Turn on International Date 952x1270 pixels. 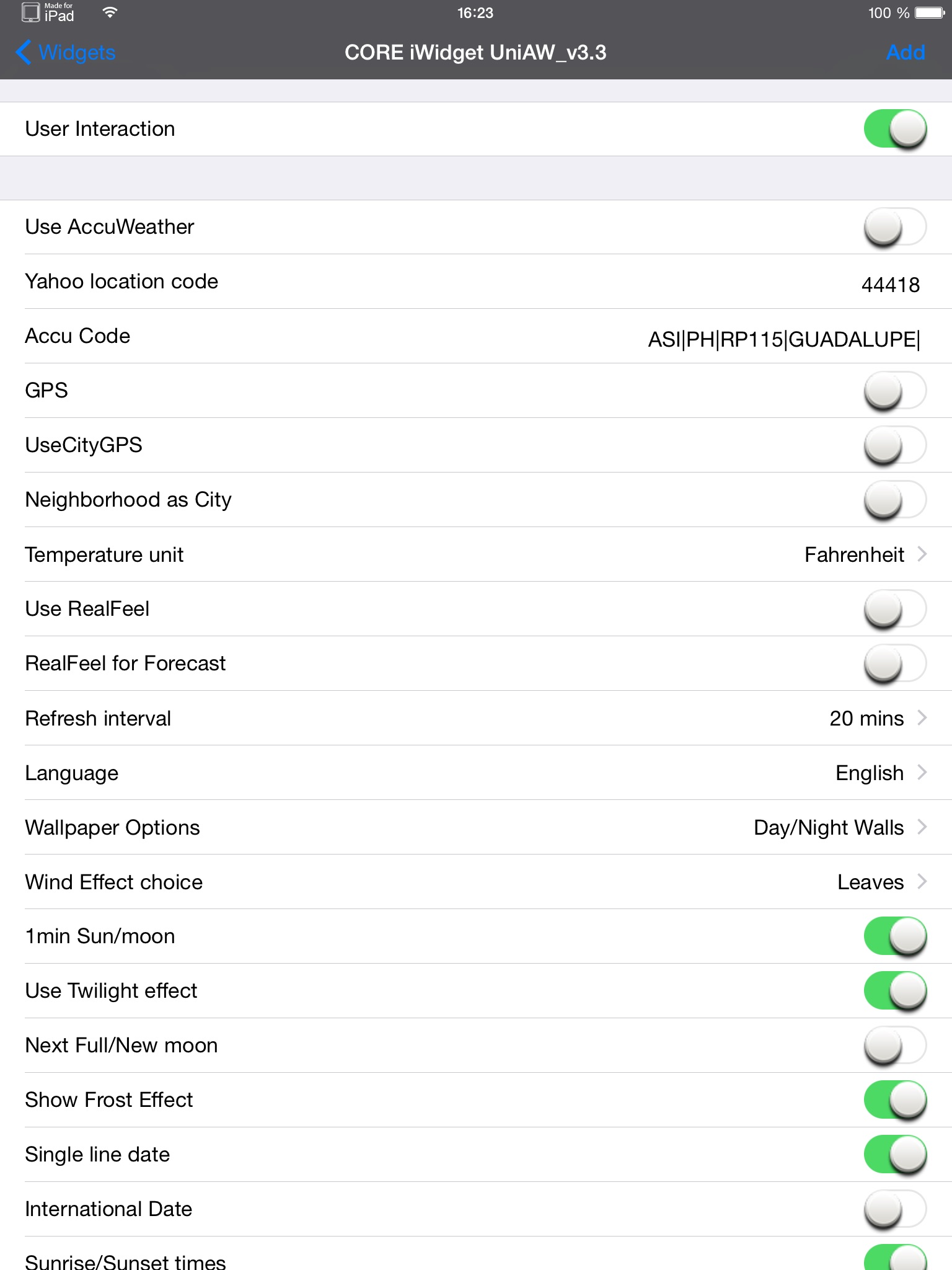coord(894,1209)
